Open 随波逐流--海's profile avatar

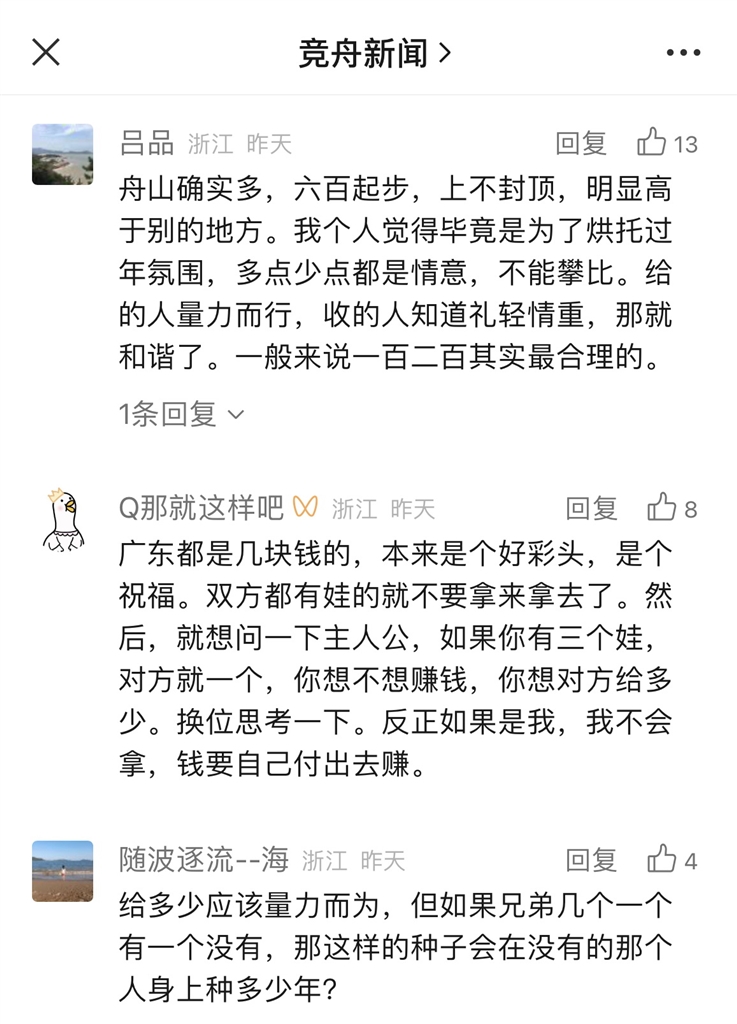click(x=62, y=870)
